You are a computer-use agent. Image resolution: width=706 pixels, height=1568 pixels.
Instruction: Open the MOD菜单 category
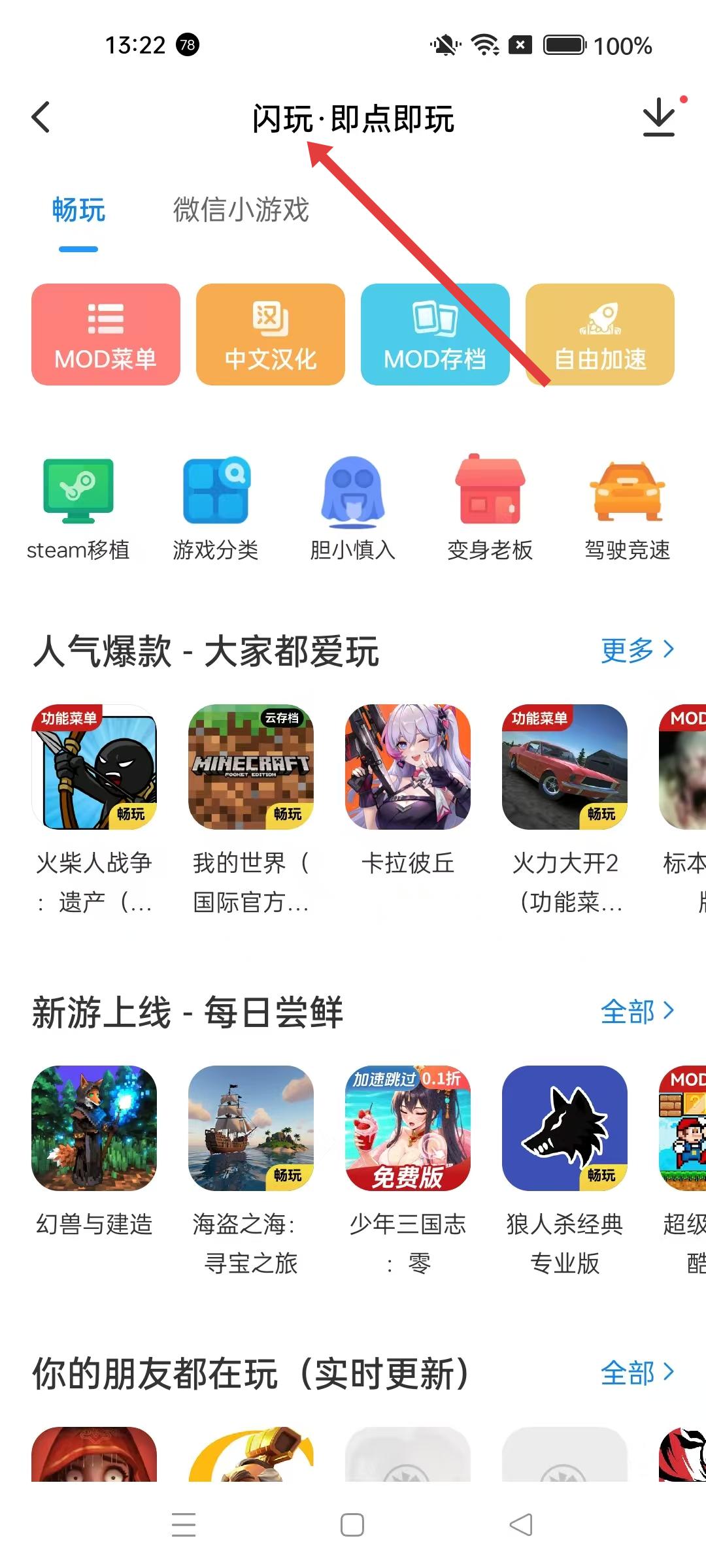click(x=106, y=335)
